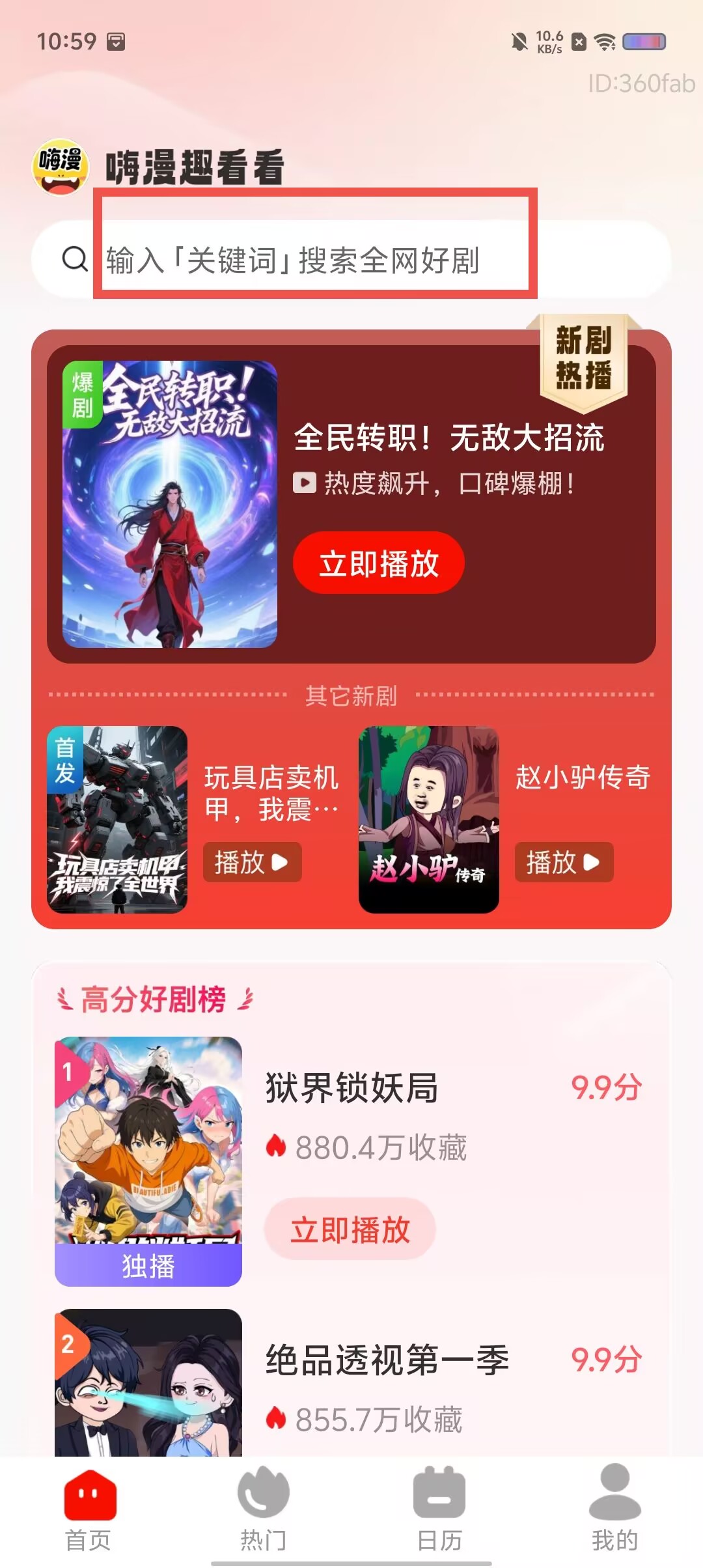Play 赵小驴传奇

point(564,862)
